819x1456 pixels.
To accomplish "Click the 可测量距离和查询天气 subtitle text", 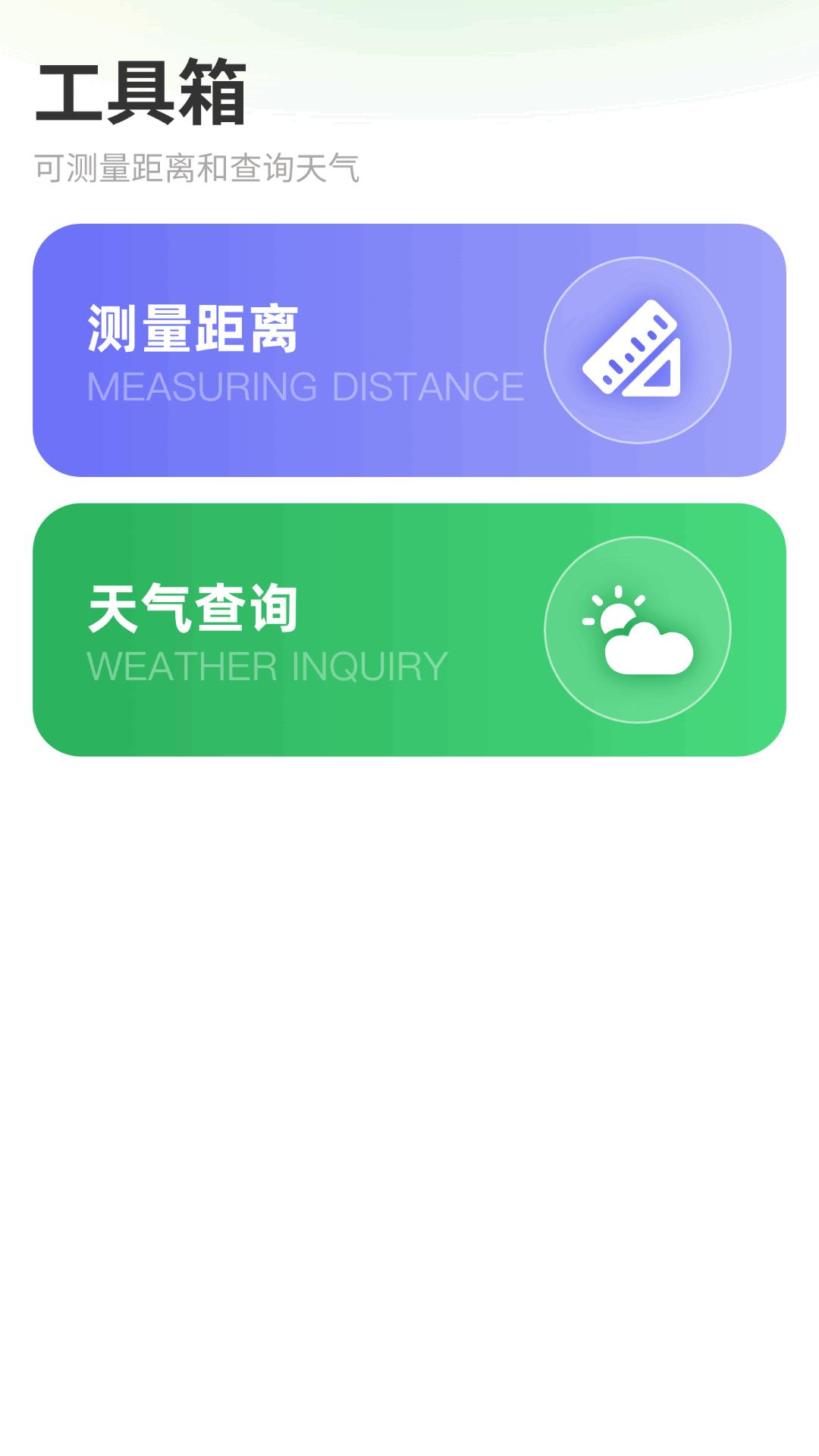I will (197, 165).
